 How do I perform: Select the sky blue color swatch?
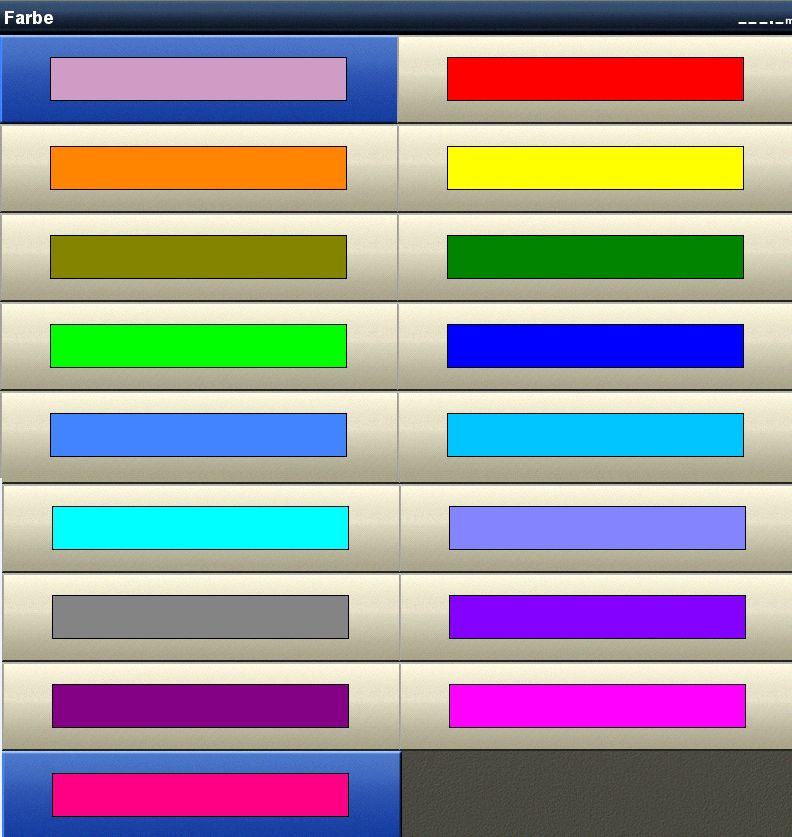595,435
